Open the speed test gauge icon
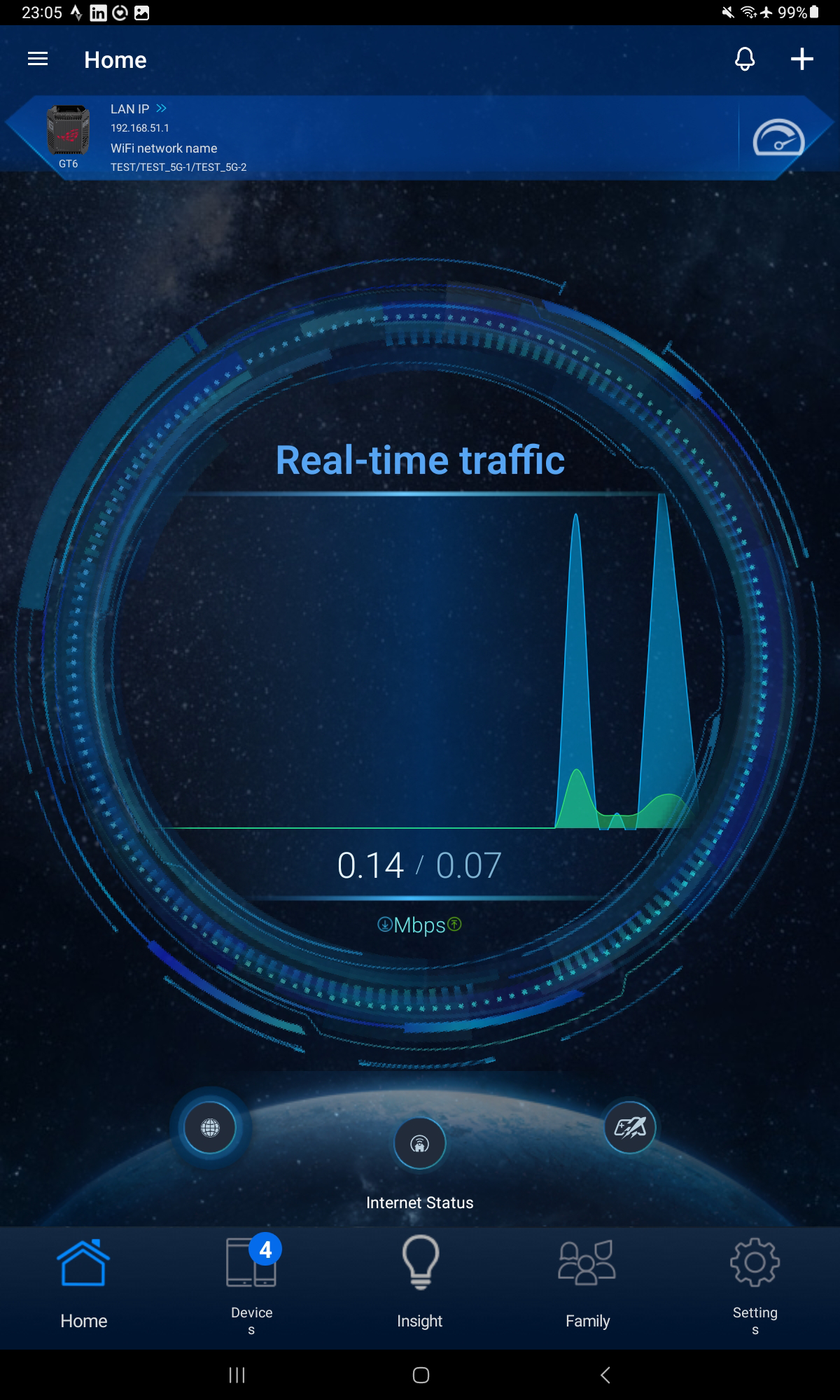Viewport: 840px width, 1400px height. (x=778, y=138)
